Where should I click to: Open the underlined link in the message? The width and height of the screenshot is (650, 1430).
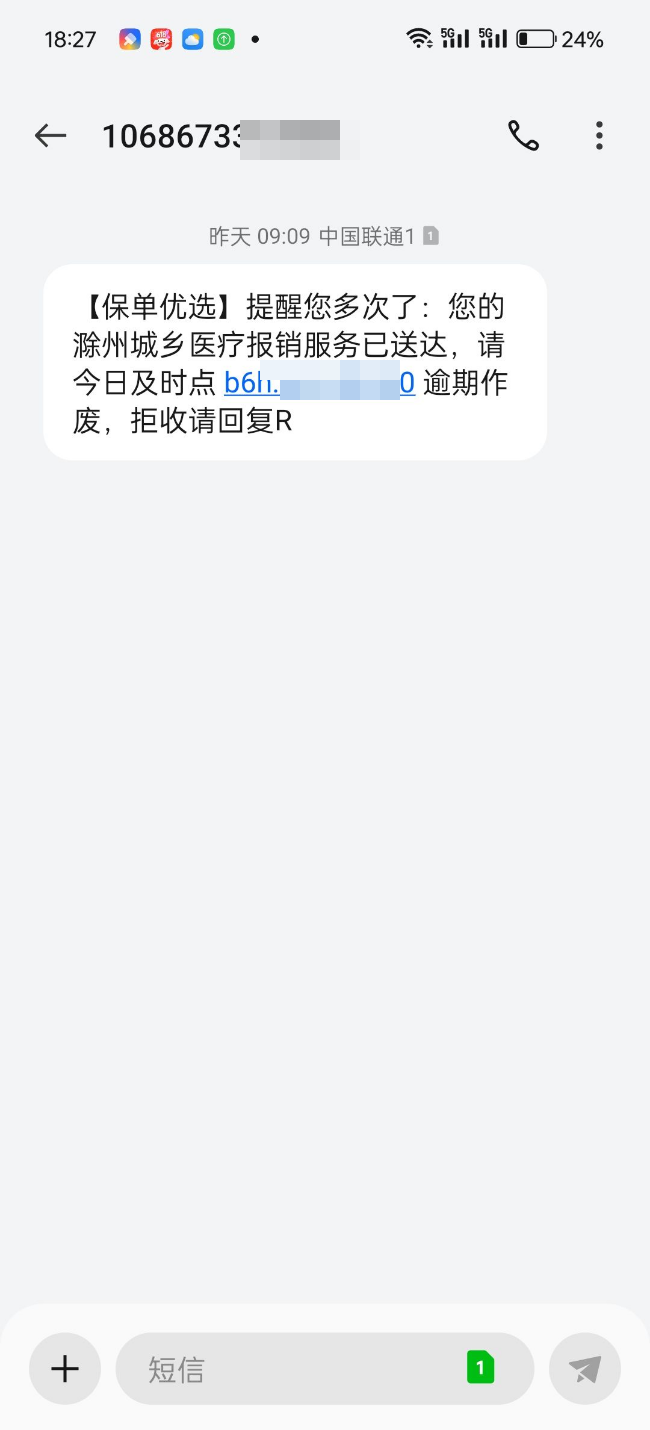(x=319, y=383)
